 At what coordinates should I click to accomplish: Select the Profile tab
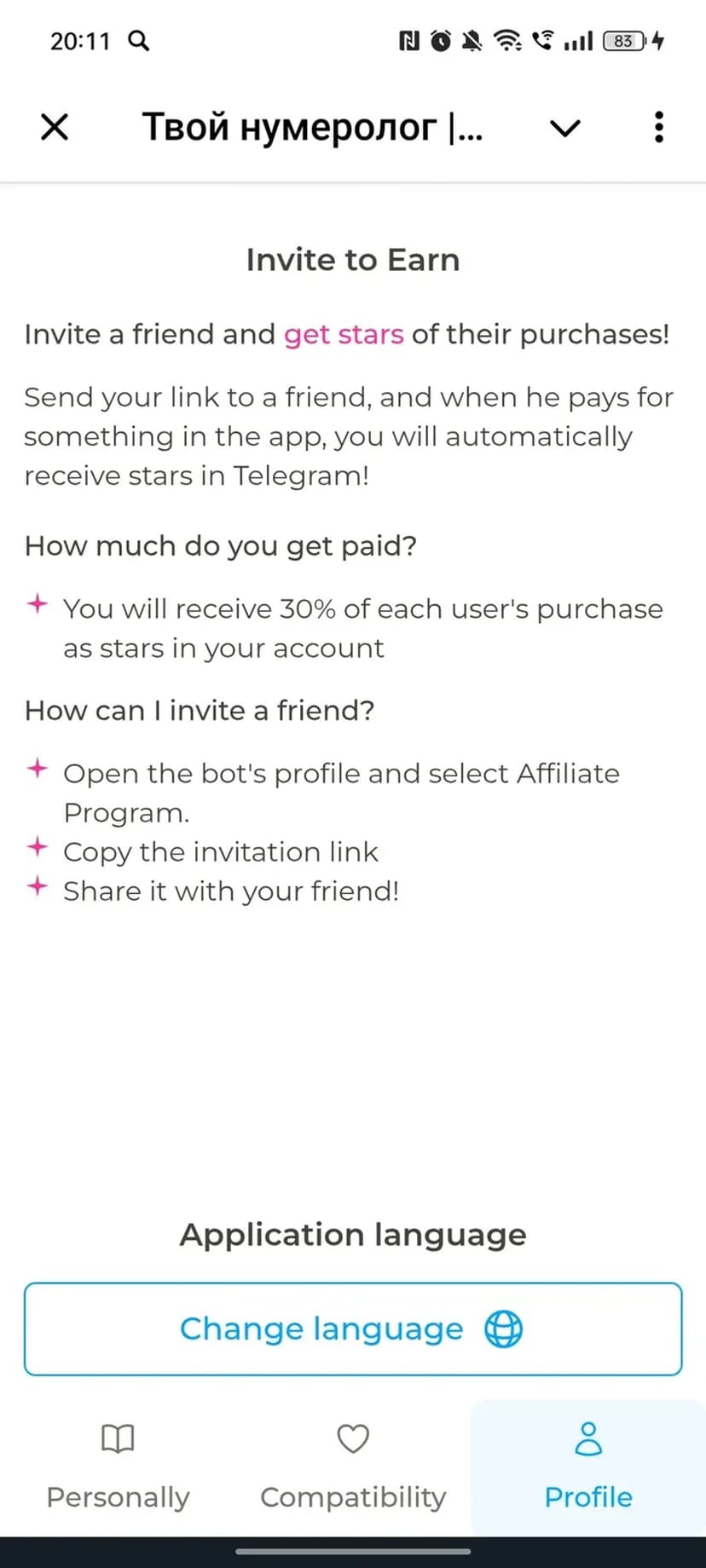tap(588, 1466)
